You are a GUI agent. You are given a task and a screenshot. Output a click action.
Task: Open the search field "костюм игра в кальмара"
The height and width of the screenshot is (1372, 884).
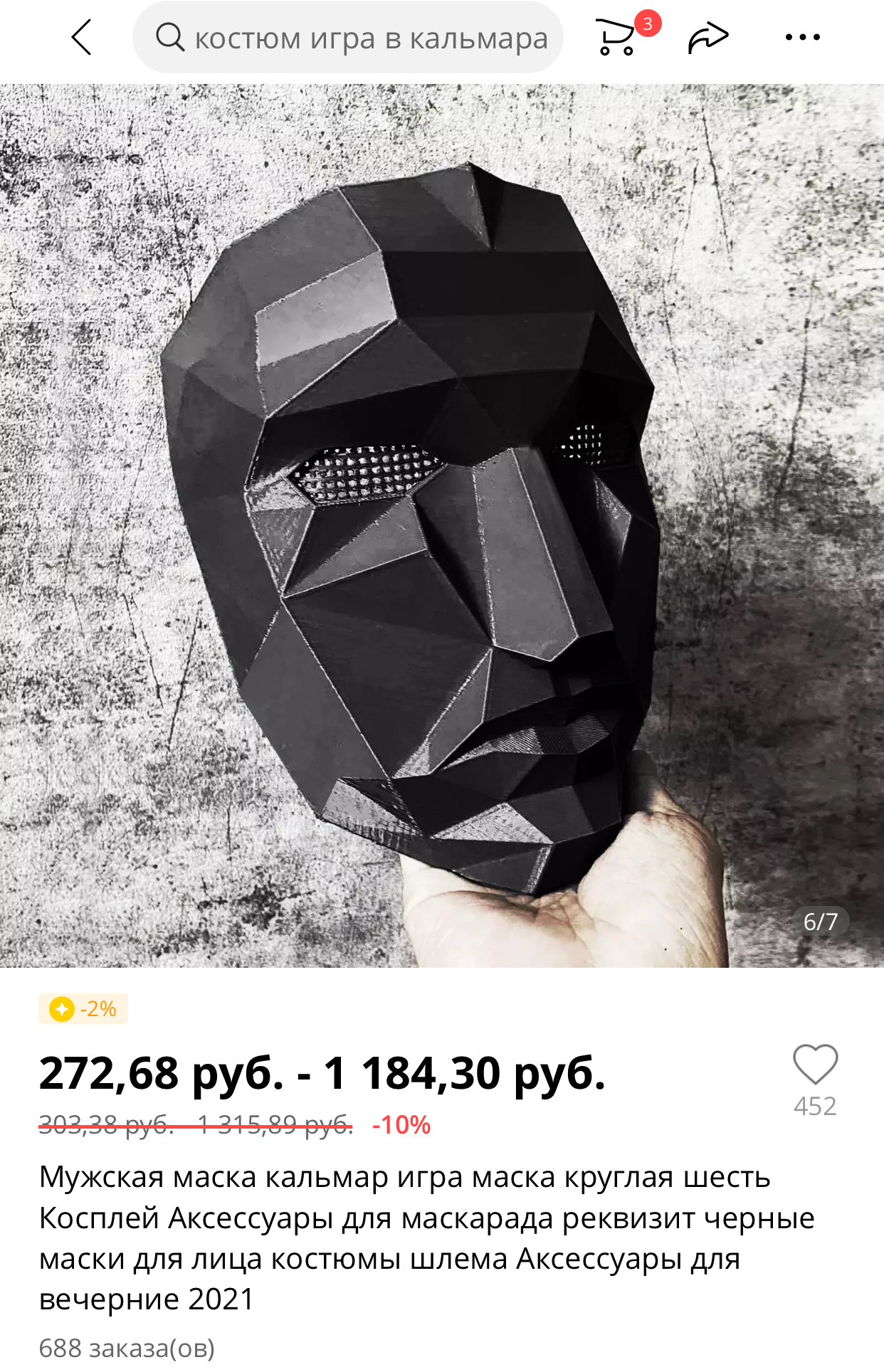(348, 38)
